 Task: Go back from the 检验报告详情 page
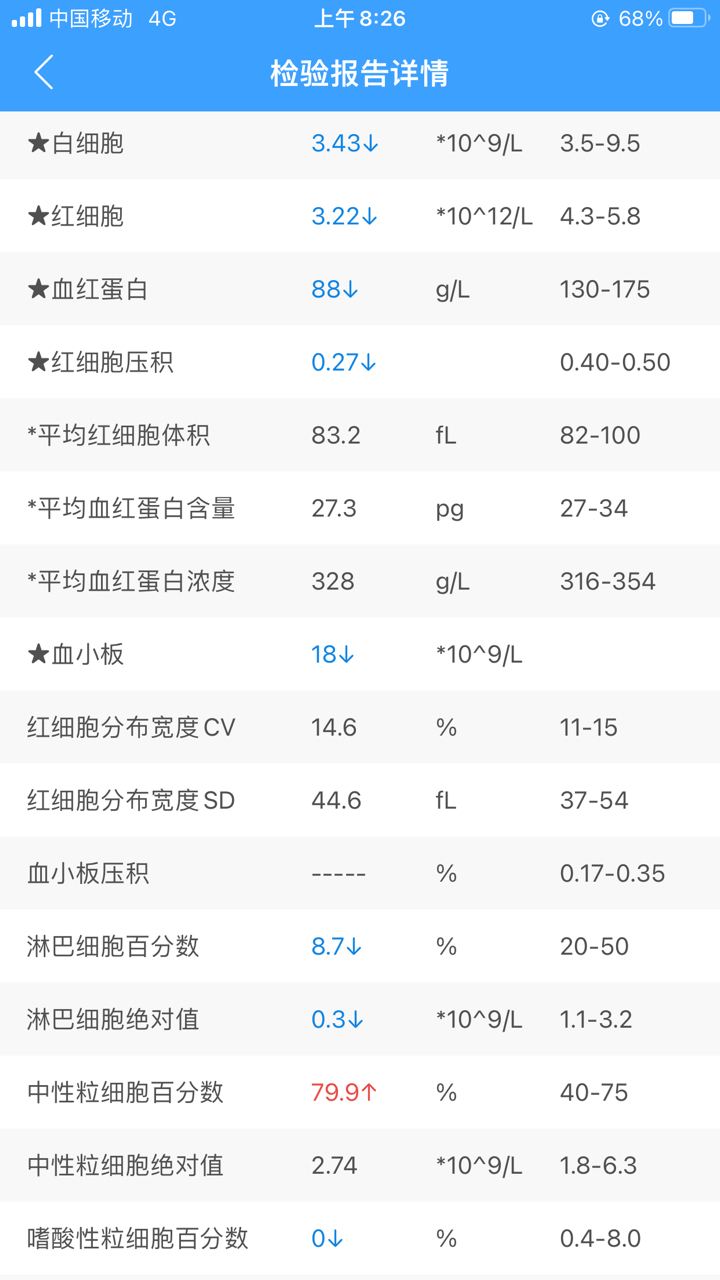pyautogui.click(x=43, y=73)
